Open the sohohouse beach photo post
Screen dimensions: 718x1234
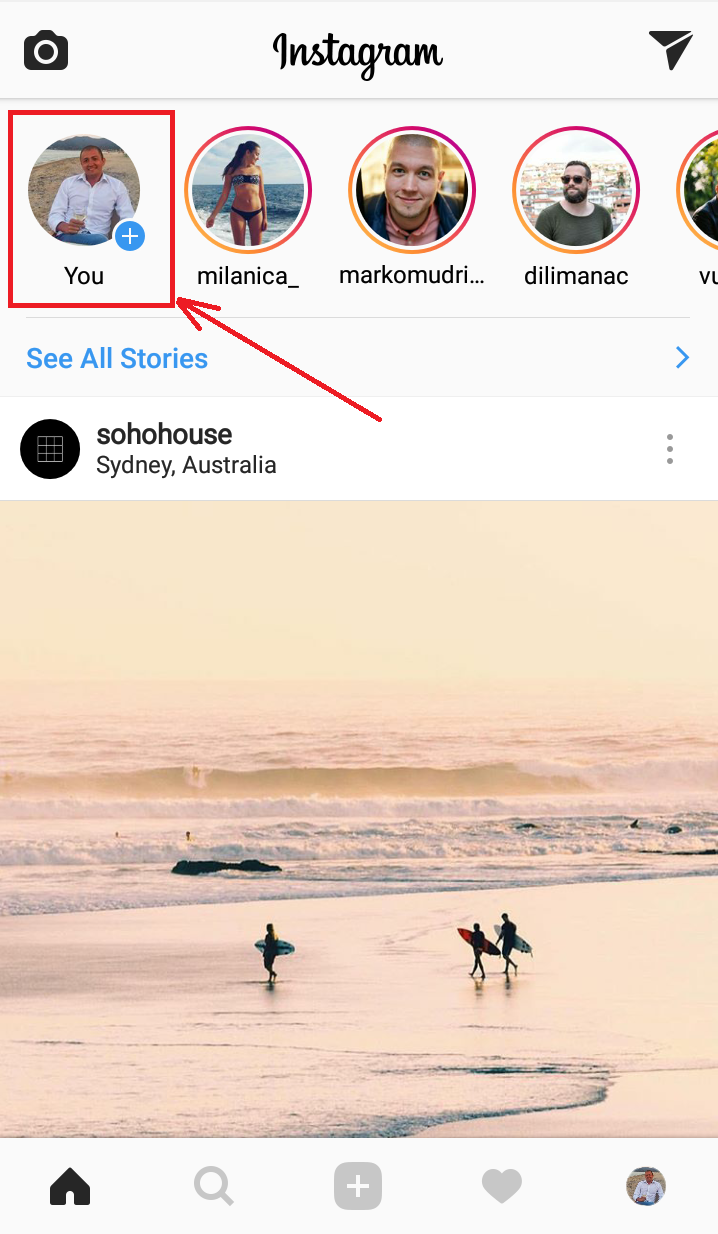point(359,818)
